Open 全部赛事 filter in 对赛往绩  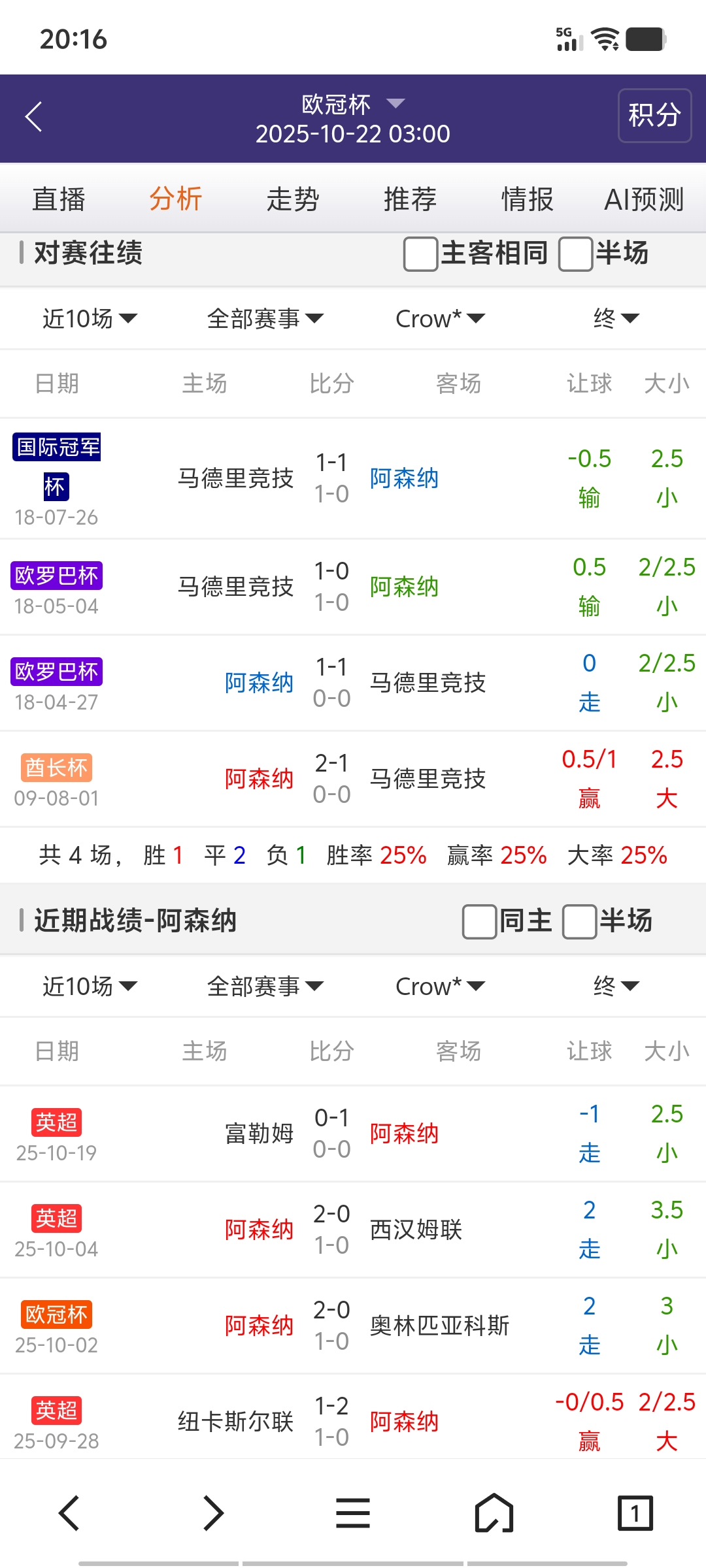pyautogui.click(x=265, y=319)
